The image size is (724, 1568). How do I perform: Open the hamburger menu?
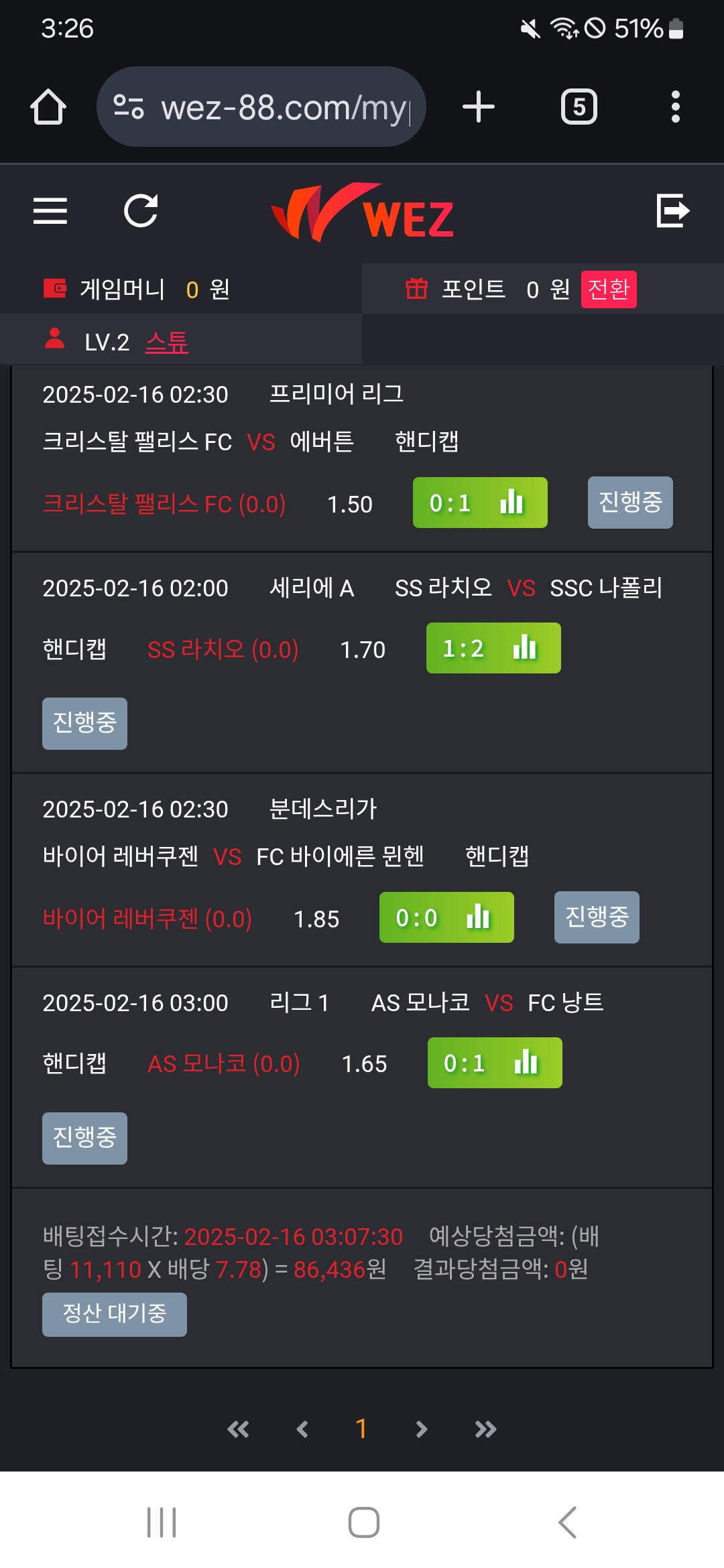pos(50,211)
